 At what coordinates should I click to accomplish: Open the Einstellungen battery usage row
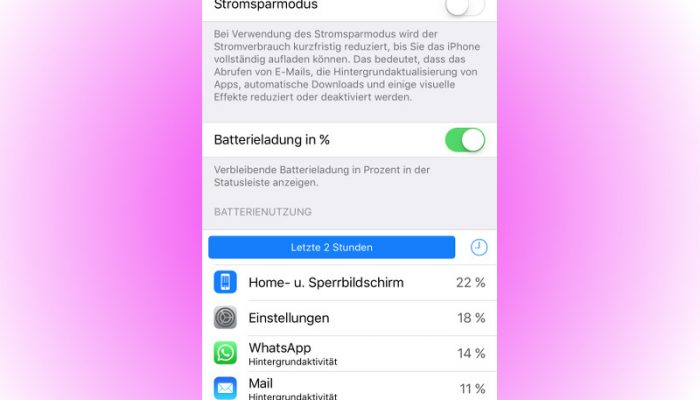coord(349,318)
